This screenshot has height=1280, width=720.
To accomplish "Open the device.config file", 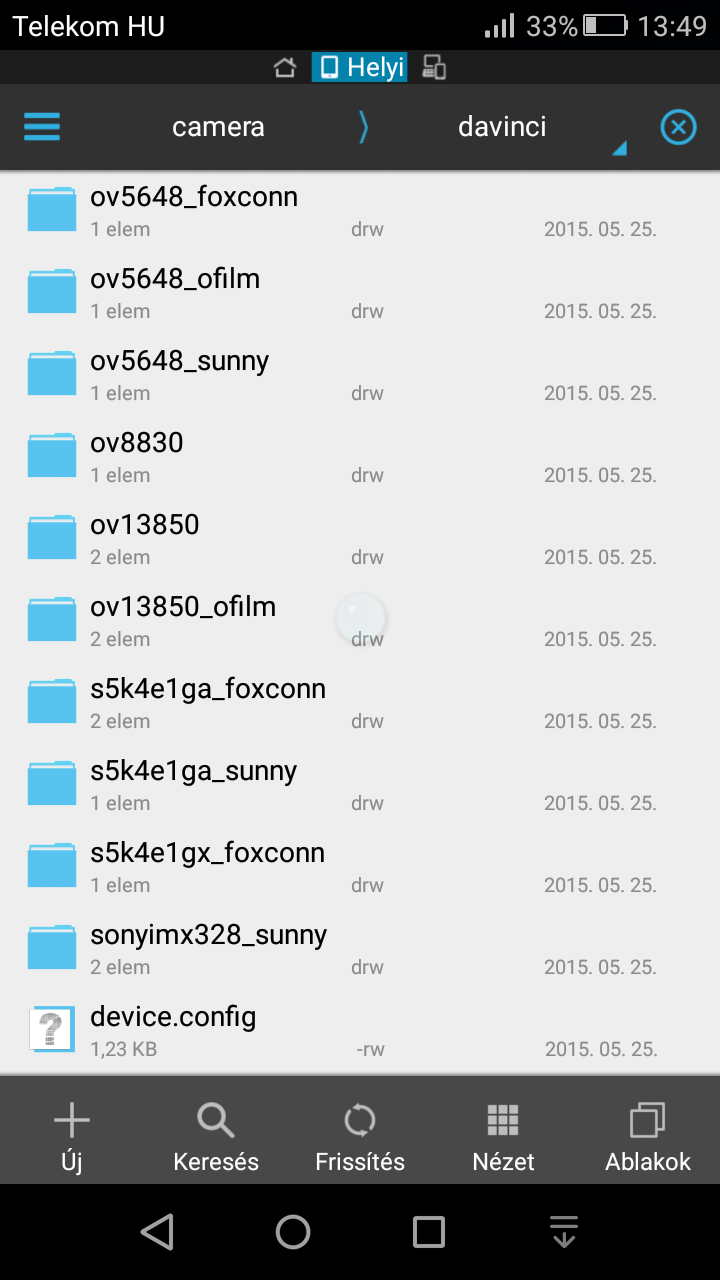I will [173, 1030].
